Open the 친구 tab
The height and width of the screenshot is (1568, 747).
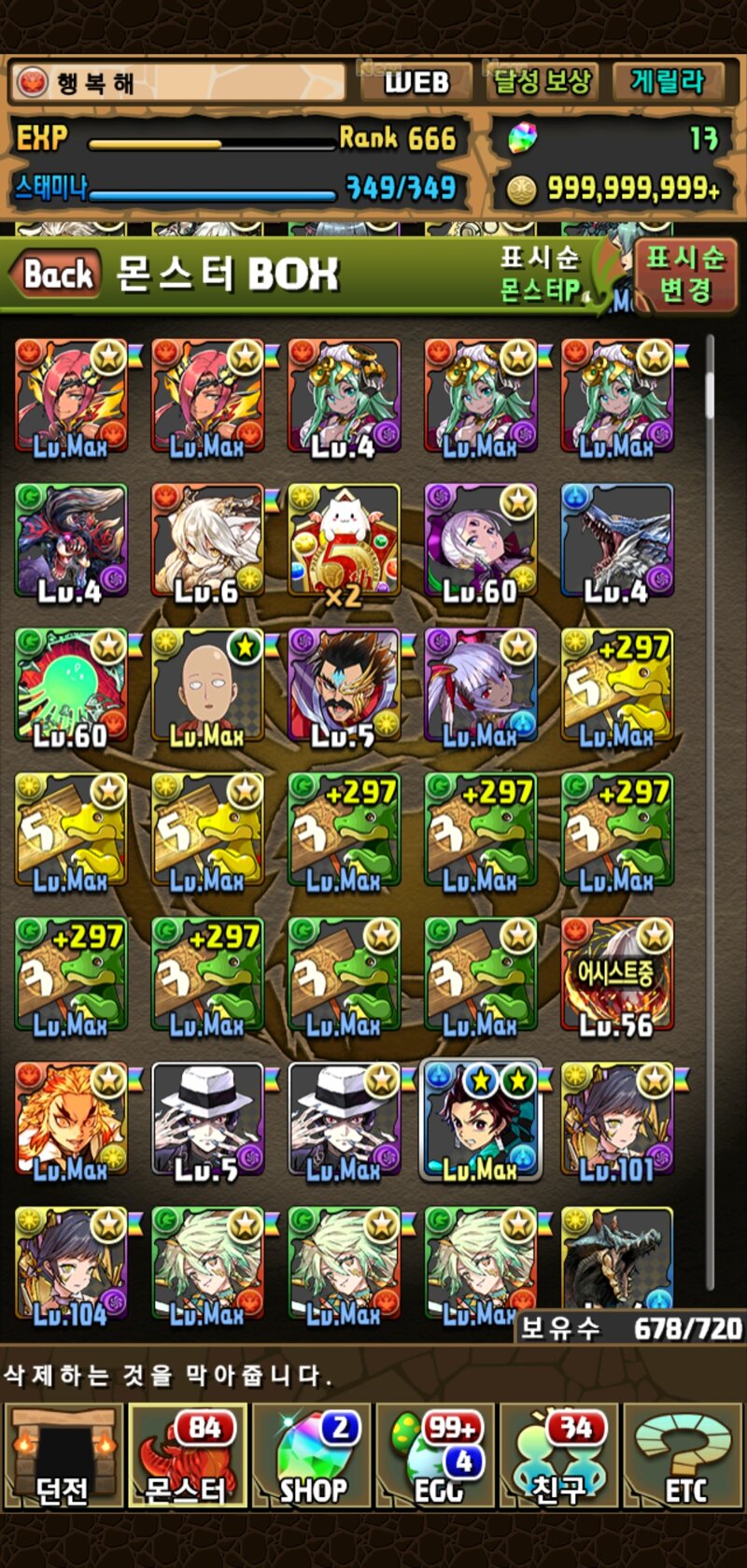point(559,1455)
